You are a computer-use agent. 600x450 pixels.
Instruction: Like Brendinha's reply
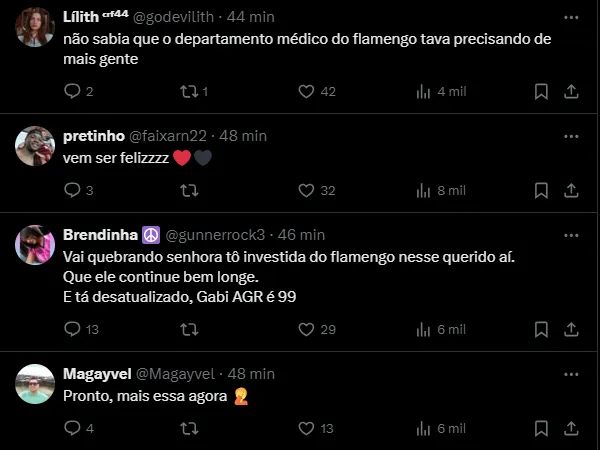point(307,329)
